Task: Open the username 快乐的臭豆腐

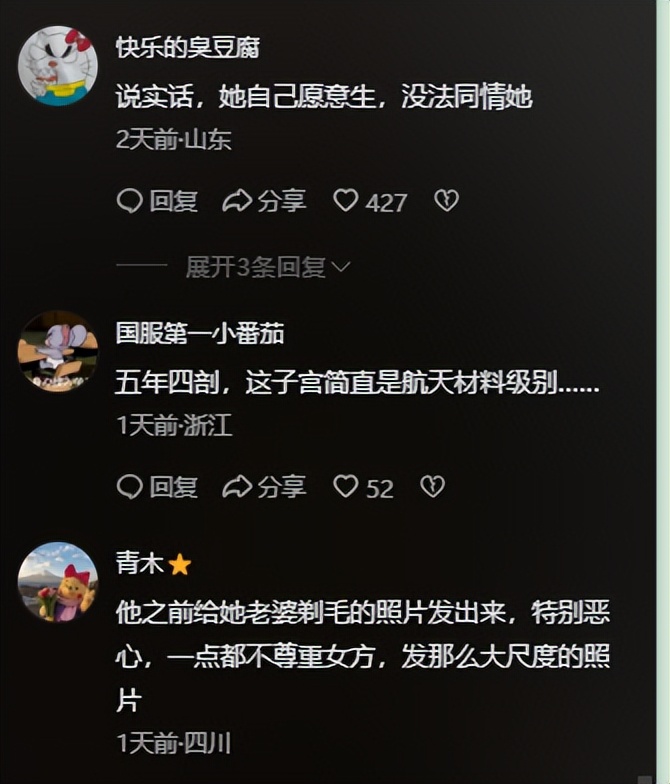Action: click(188, 47)
